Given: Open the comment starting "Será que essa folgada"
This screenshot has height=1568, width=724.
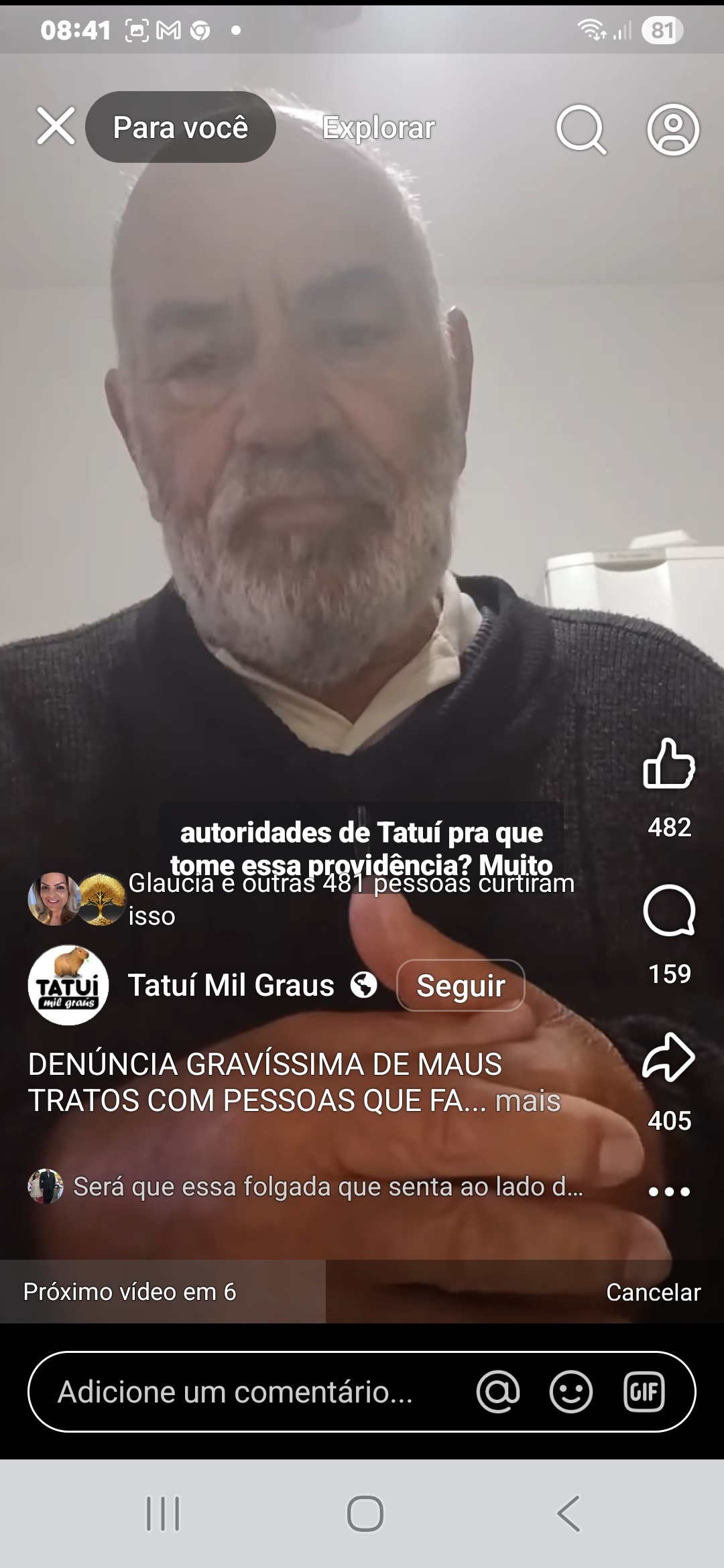Looking at the screenshot, I should click(x=327, y=1187).
